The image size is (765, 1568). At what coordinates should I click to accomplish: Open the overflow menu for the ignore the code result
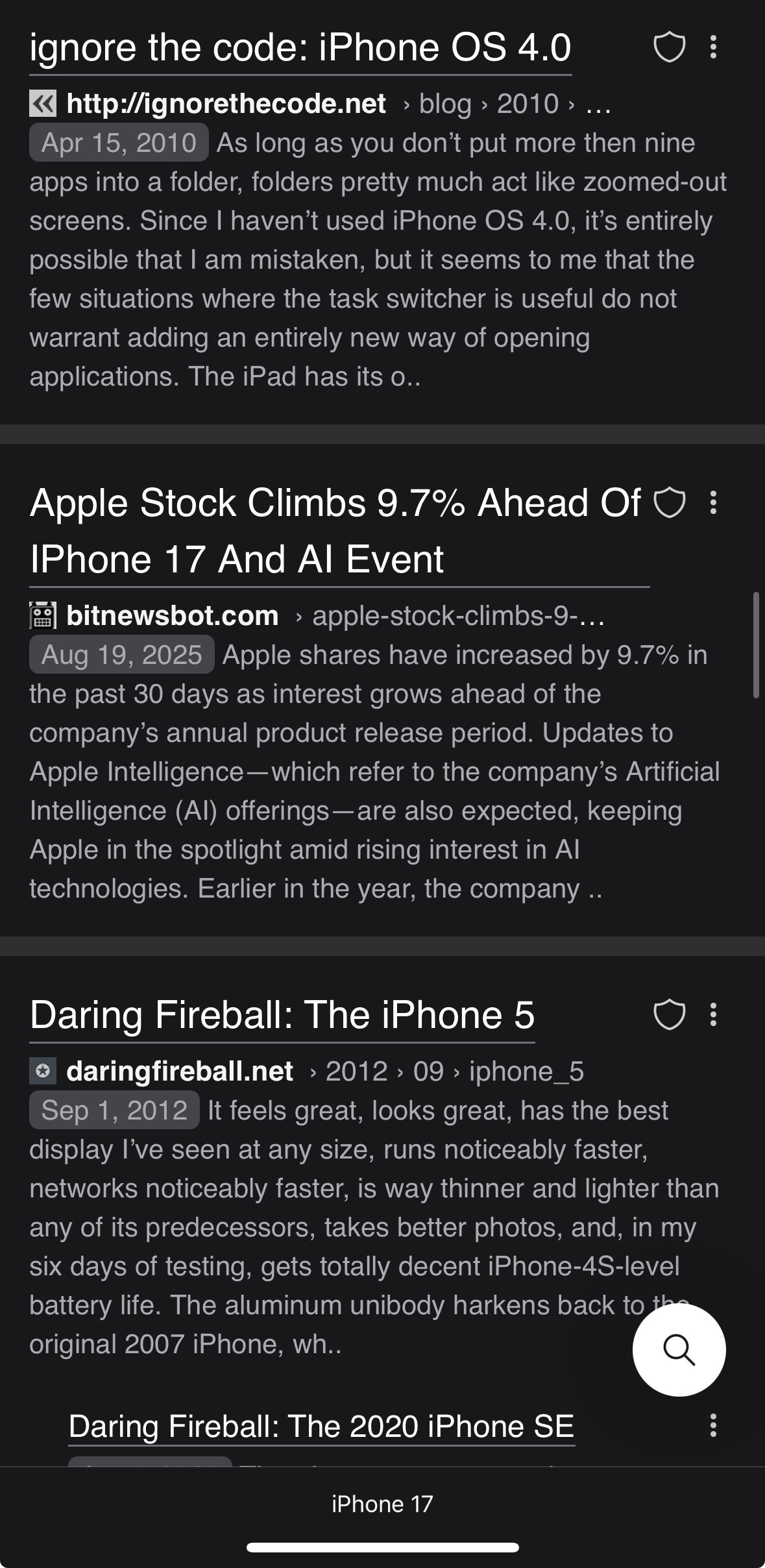pos(713,47)
